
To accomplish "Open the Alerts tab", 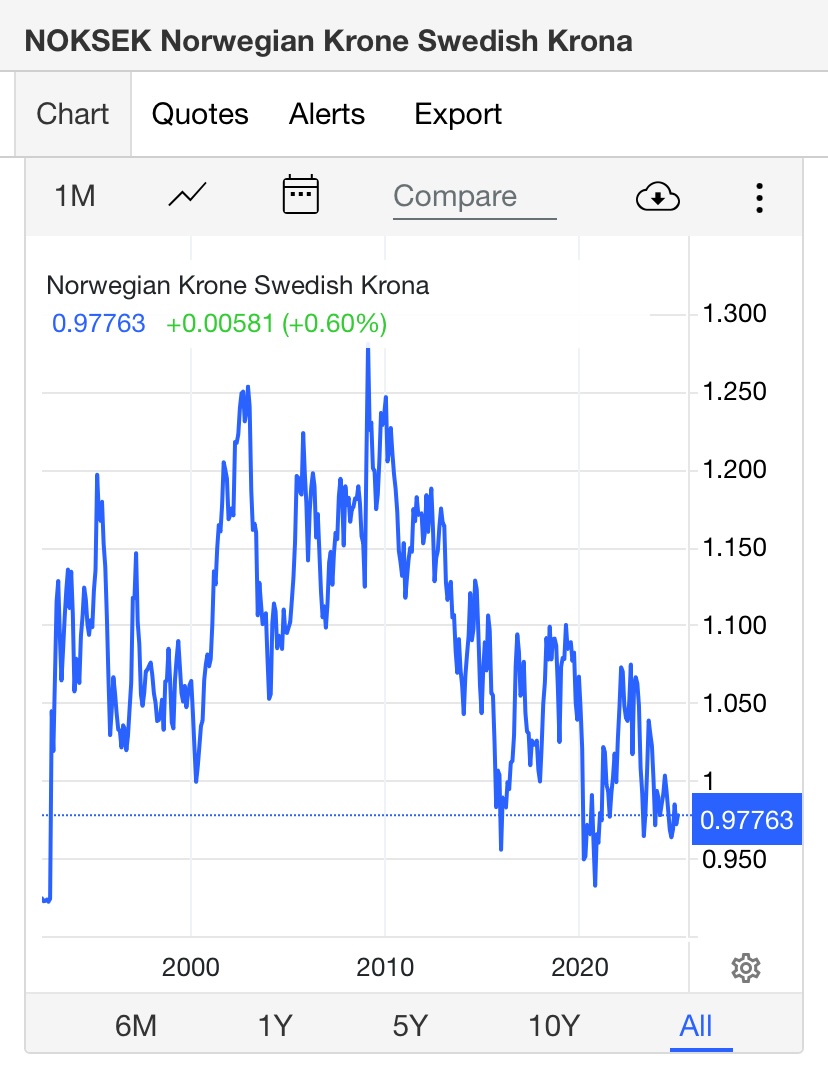I will point(327,114).
